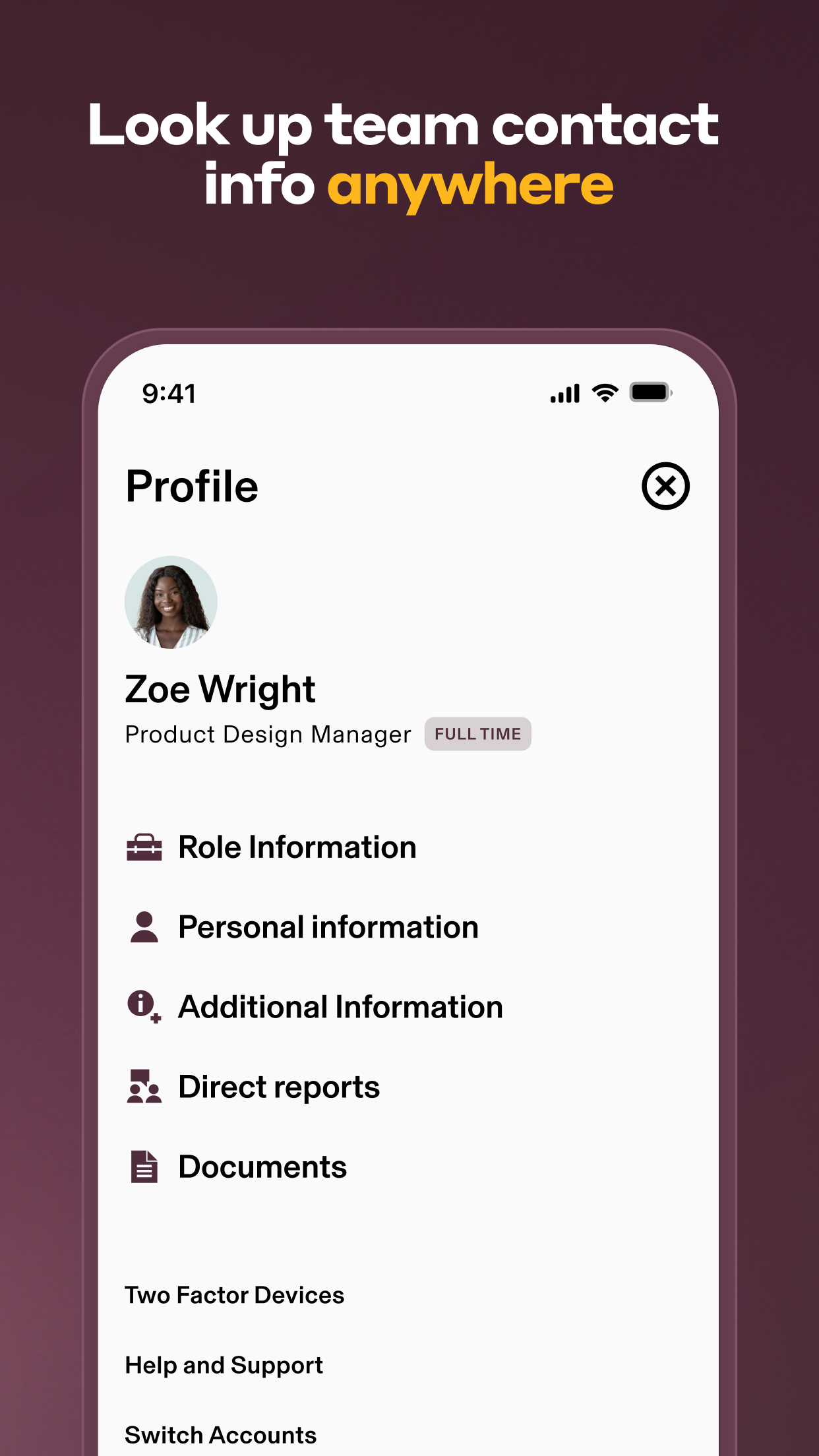Screen dimensions: 819x1456
Task: Tap Zoe Wright's profile photo
Action: pyautogui.click(x=170, y=602)
